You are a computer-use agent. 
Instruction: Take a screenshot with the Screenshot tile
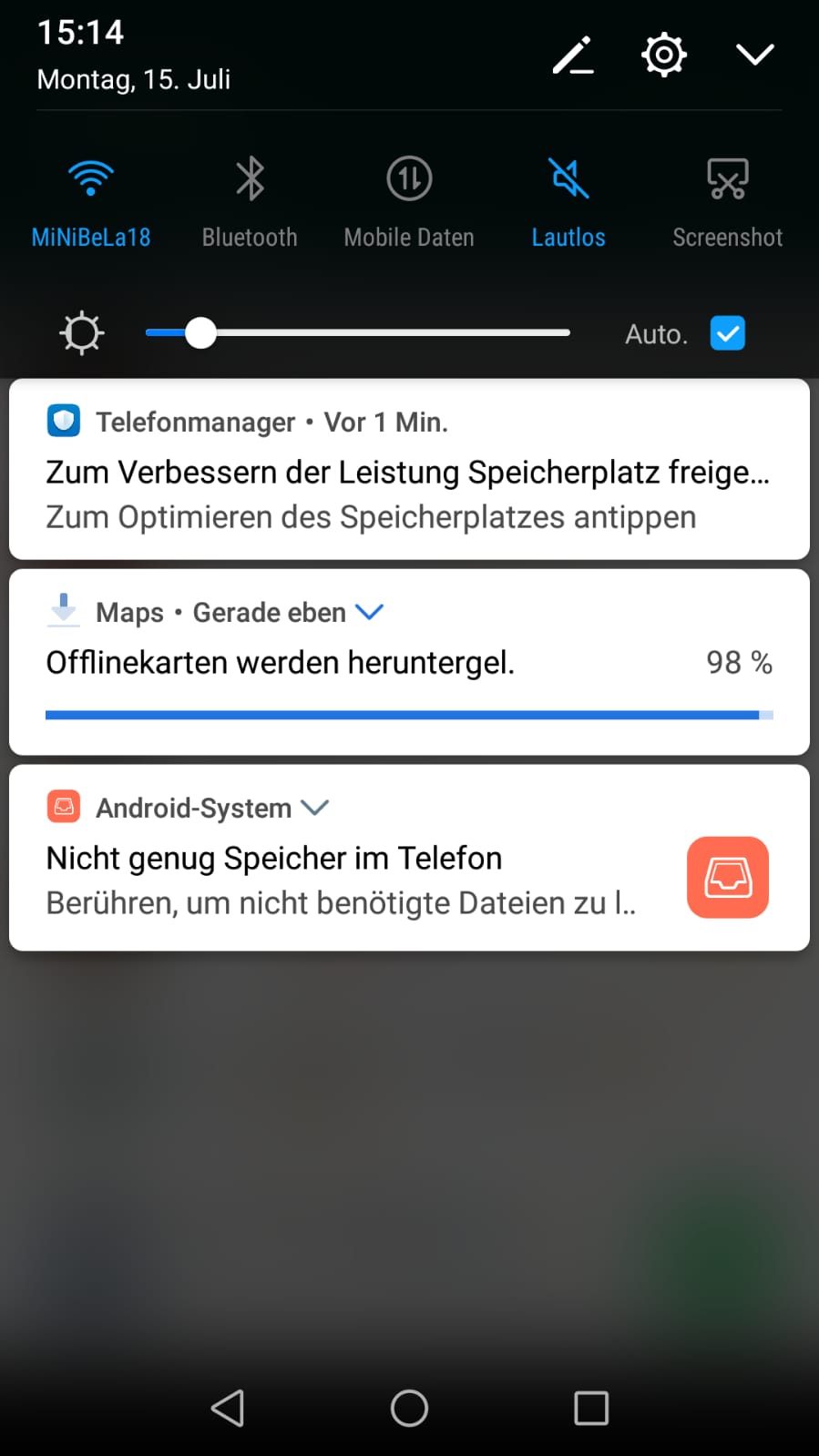point(727,179)
